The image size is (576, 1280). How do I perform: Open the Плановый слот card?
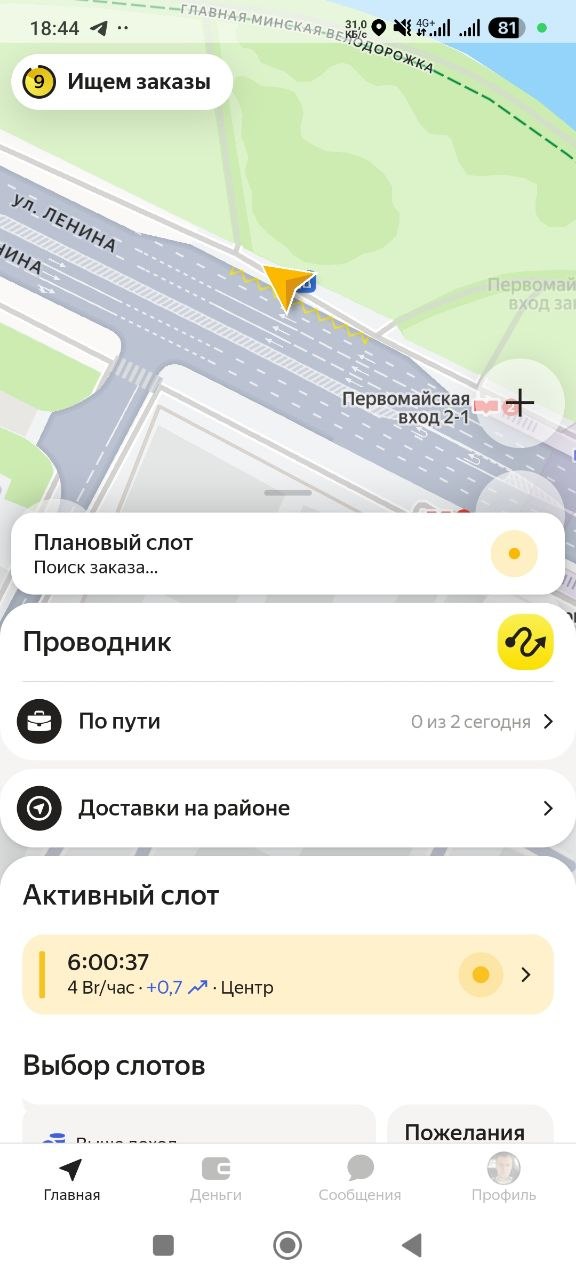(288, 554)
